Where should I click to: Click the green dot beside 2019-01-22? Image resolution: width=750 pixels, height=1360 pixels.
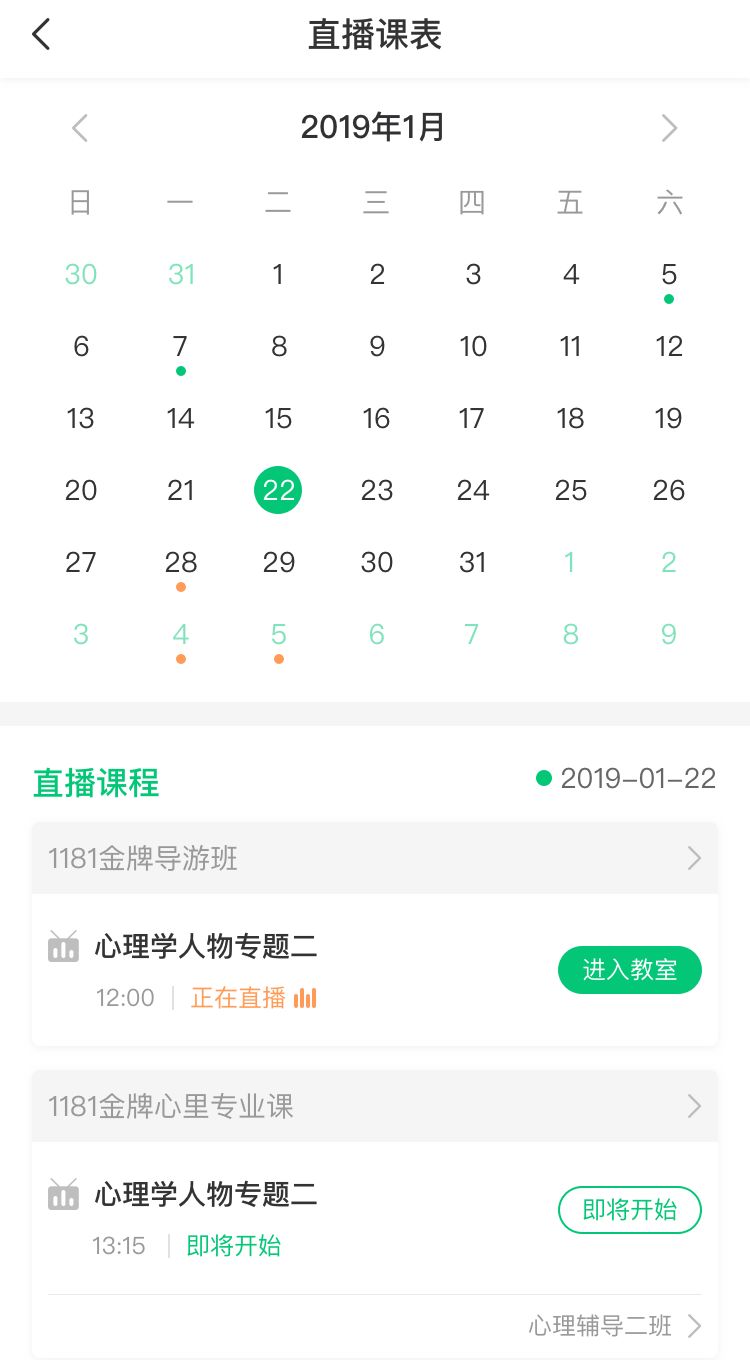tap(543, 777)
